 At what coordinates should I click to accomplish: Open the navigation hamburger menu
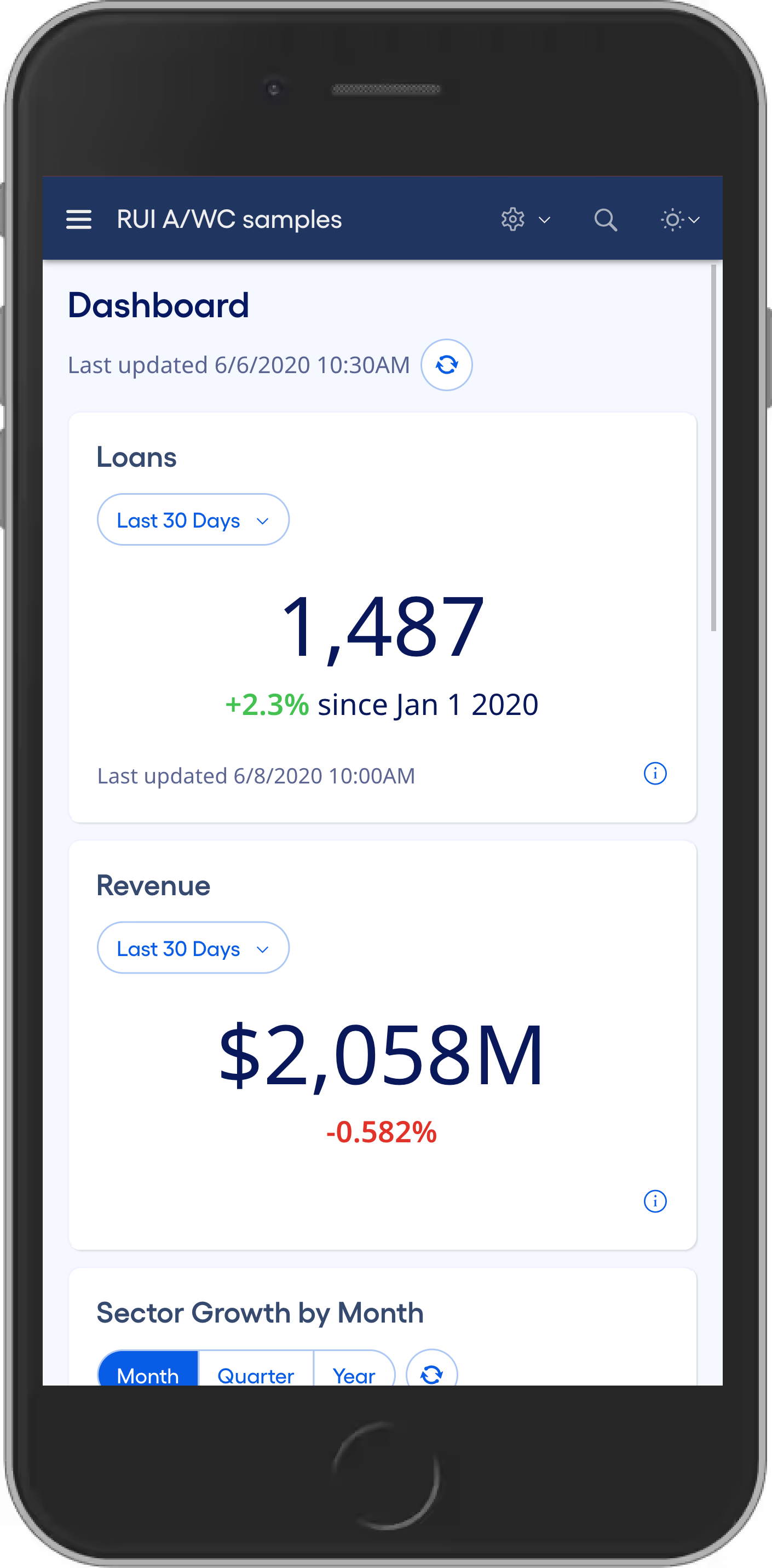[x=78, y=219]
